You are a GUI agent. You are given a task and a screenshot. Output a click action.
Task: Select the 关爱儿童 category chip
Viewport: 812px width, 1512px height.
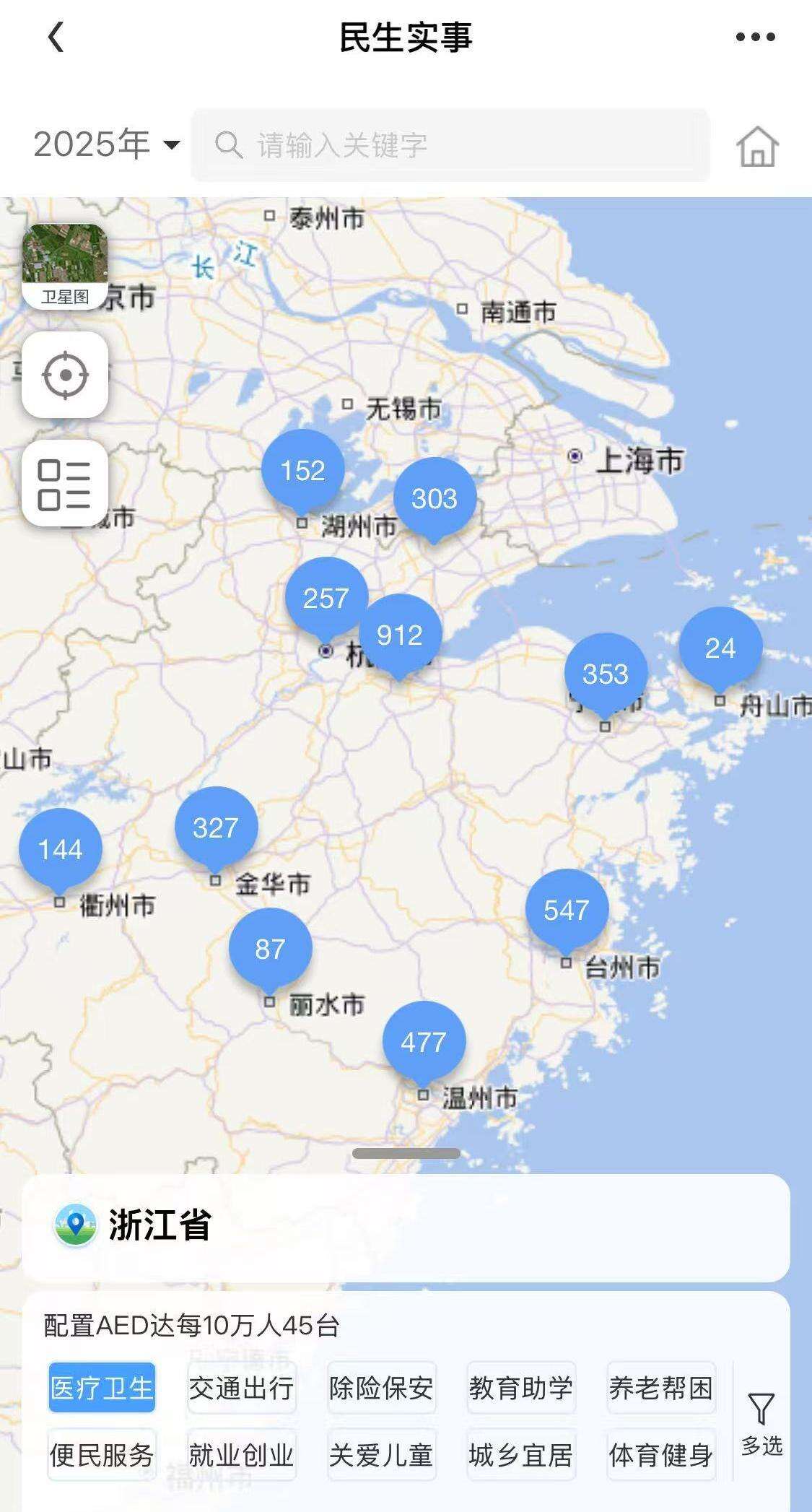(x=381, y=1455)
